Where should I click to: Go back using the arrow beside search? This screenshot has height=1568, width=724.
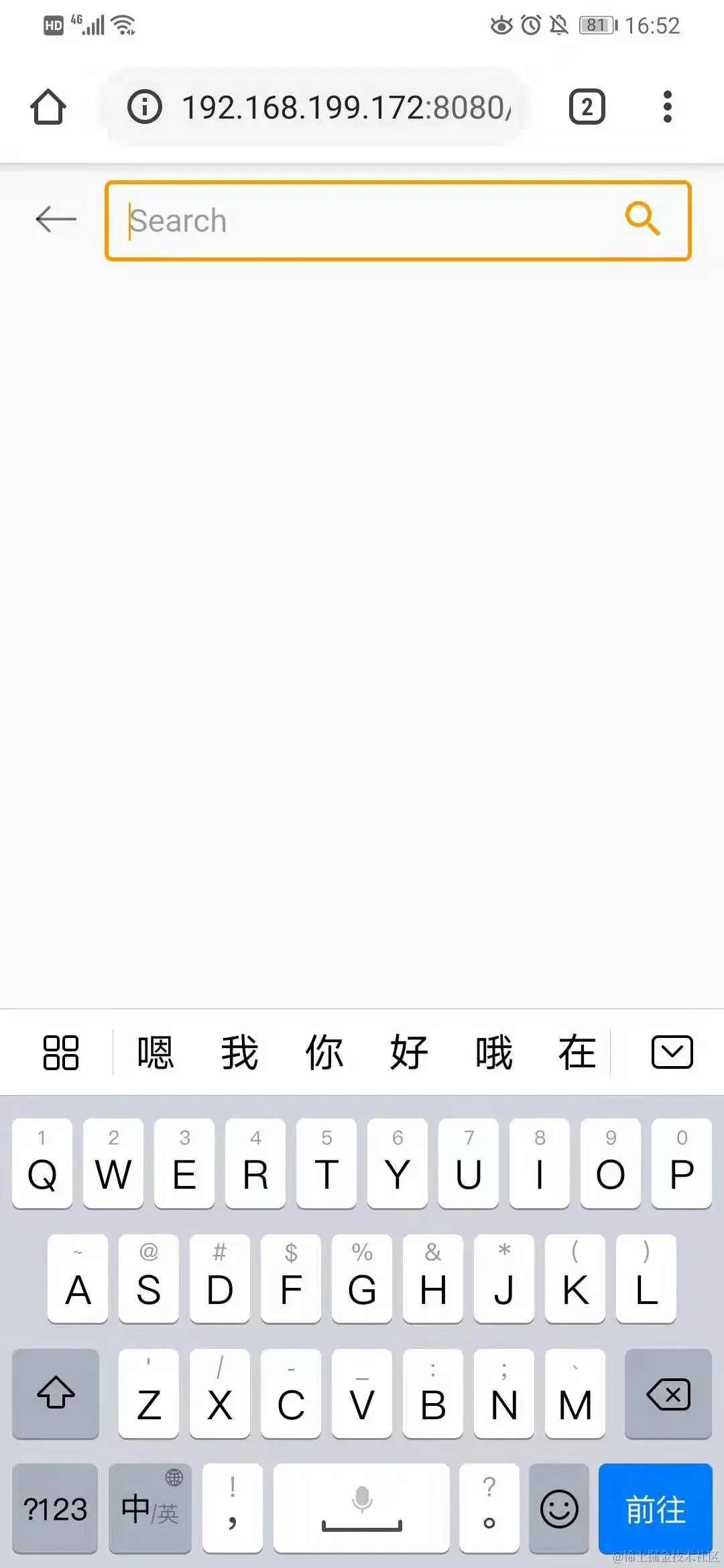[x=56, y=219]
